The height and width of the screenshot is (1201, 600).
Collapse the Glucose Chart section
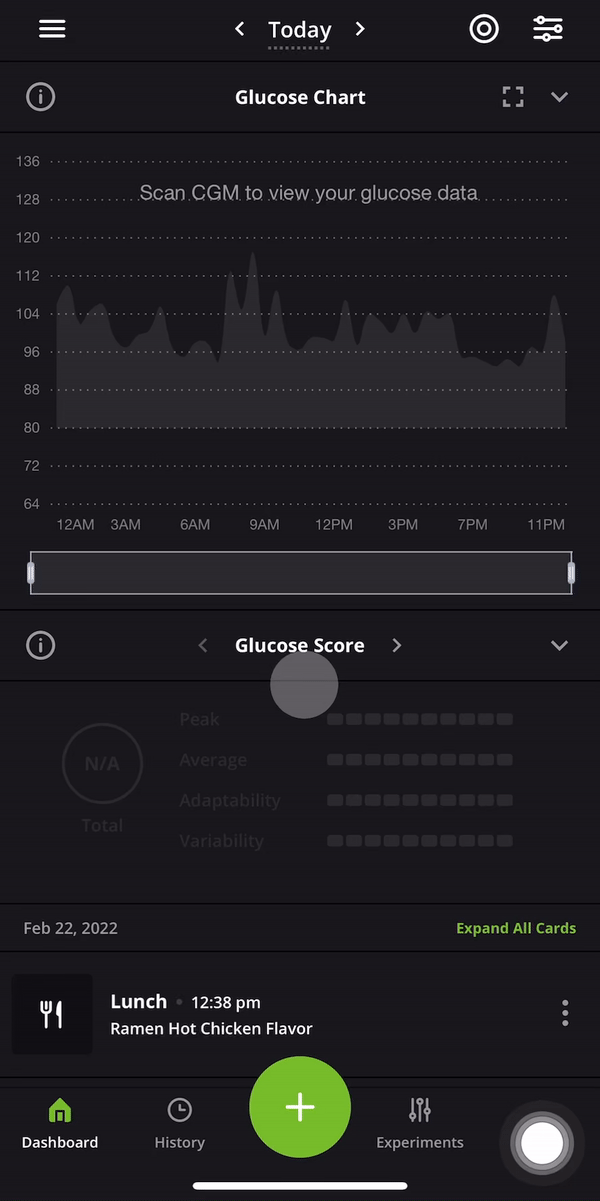pos(560,97)
